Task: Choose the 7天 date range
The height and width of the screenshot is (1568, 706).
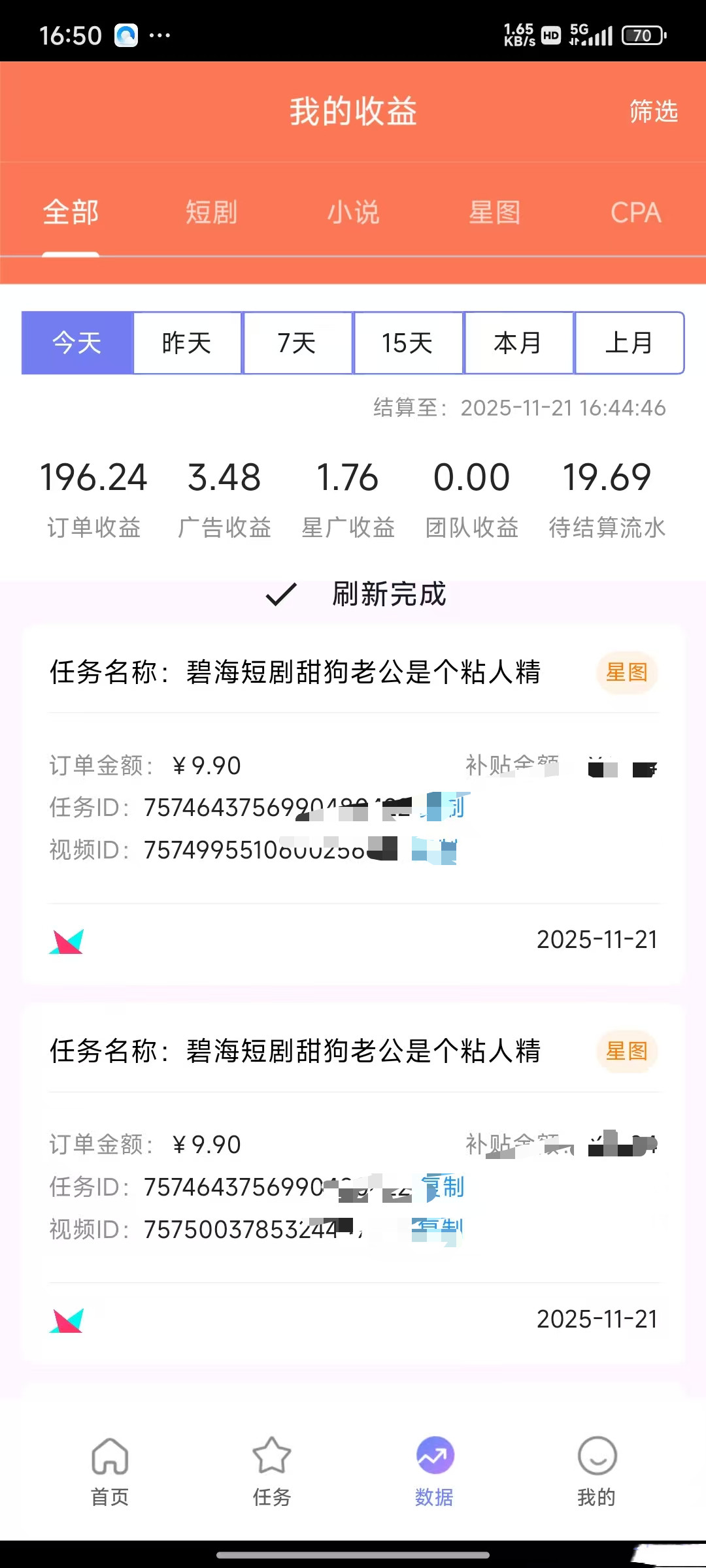Action: pyautogui.click(x=297, y=343)
